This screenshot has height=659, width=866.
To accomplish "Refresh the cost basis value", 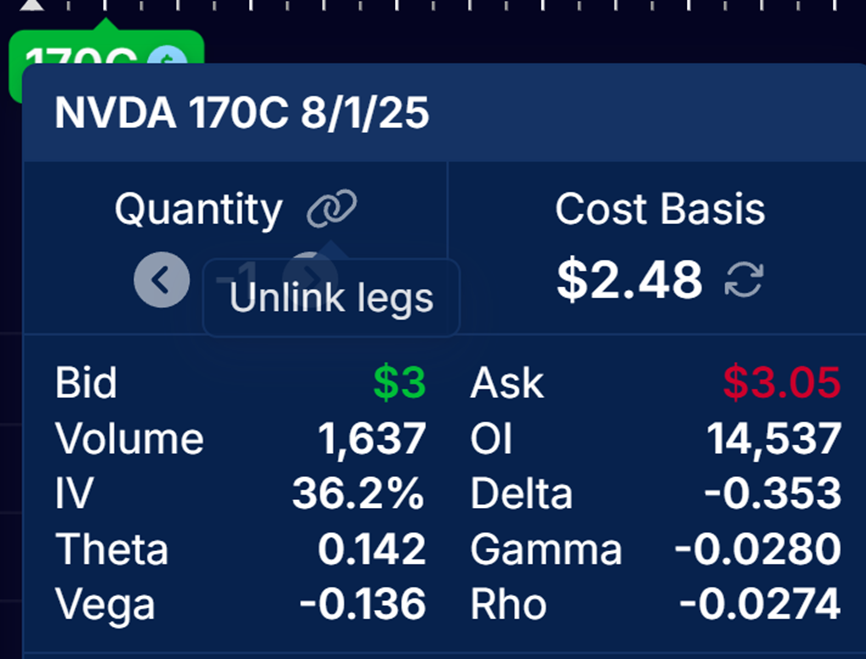I will (744, 281).
